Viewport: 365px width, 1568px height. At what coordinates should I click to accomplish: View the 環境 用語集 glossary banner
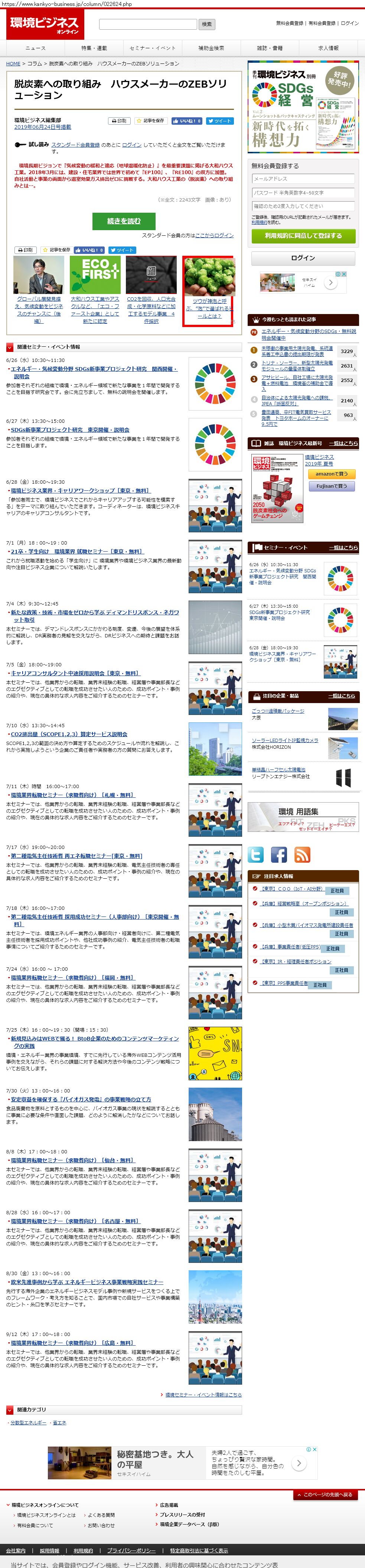(303, 816)
